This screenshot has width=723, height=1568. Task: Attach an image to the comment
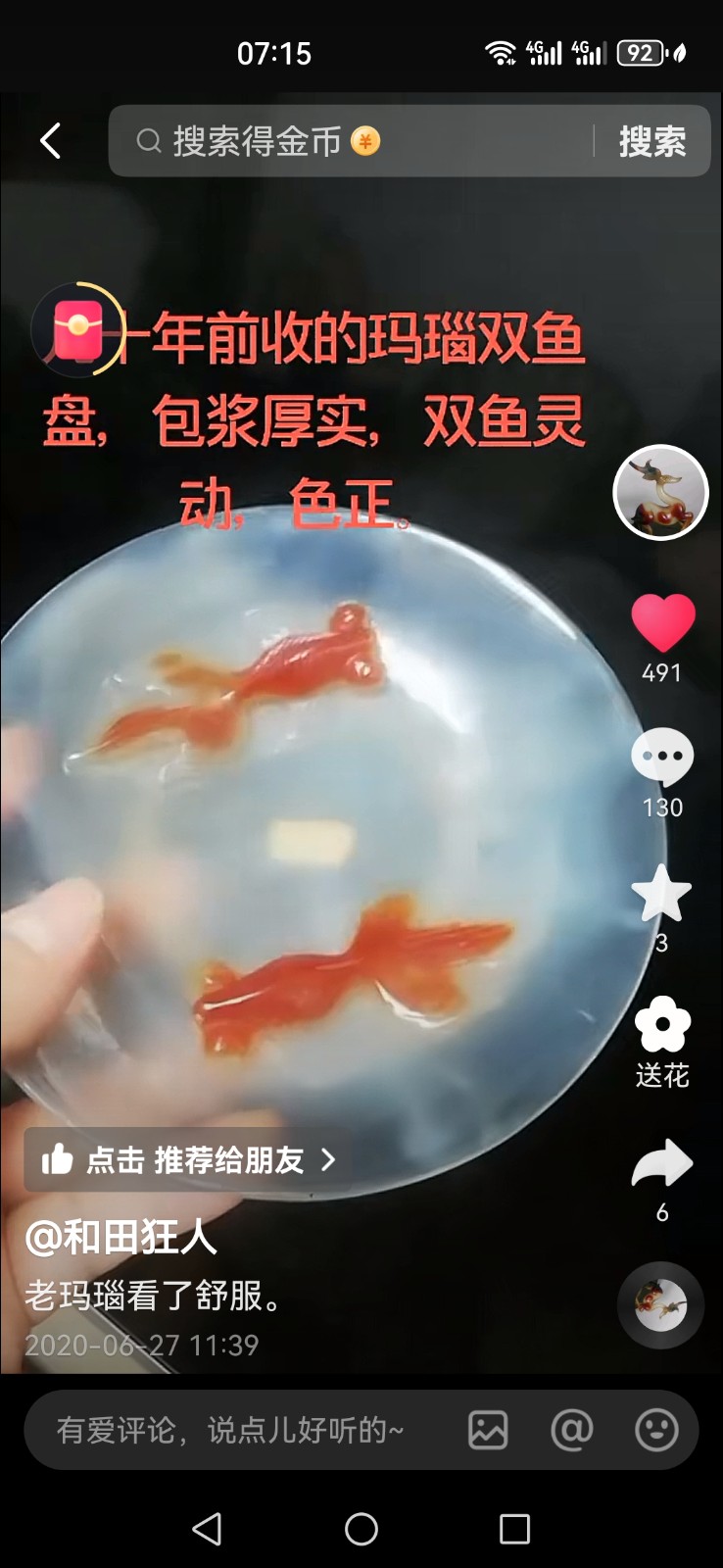[x=488, y=1431]
